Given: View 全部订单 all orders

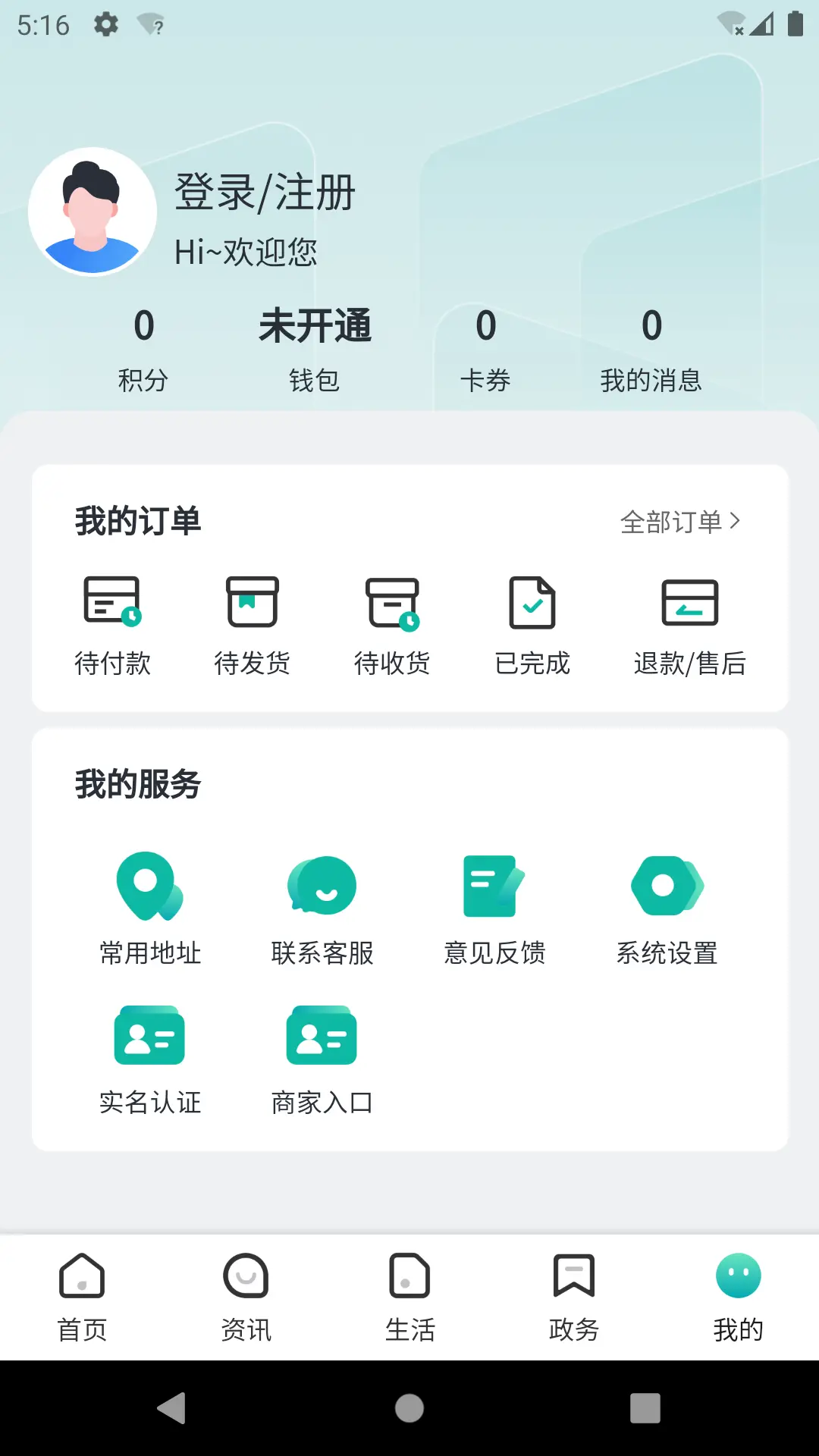Looking at the screenshot, I should point(679,522).
